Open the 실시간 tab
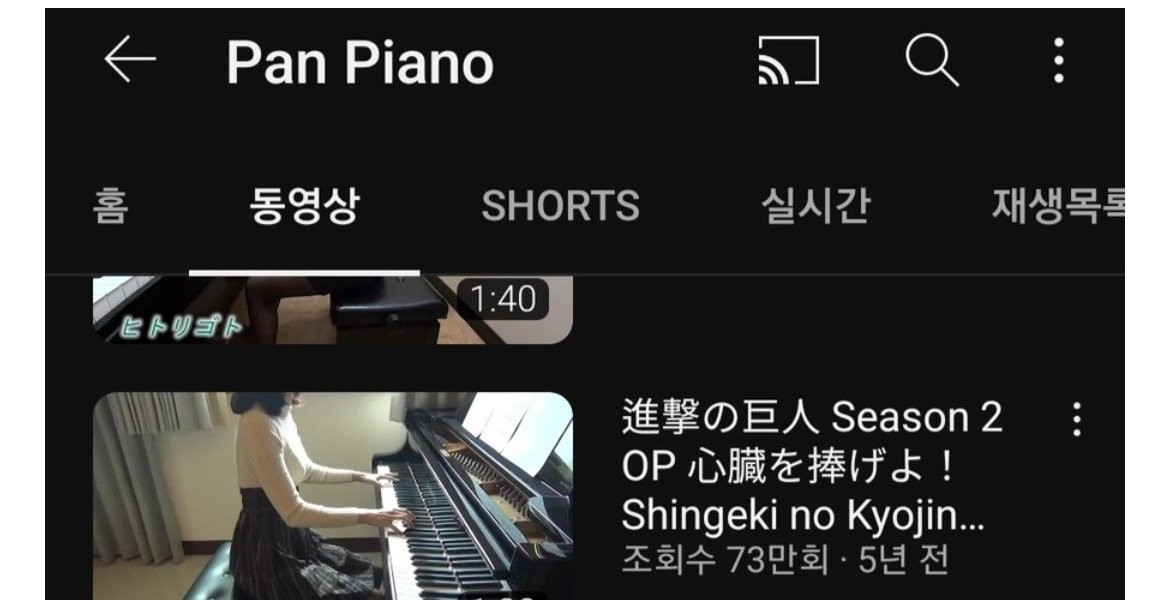Viewport: 1170px width, 600px height. (x=814, y=206)
